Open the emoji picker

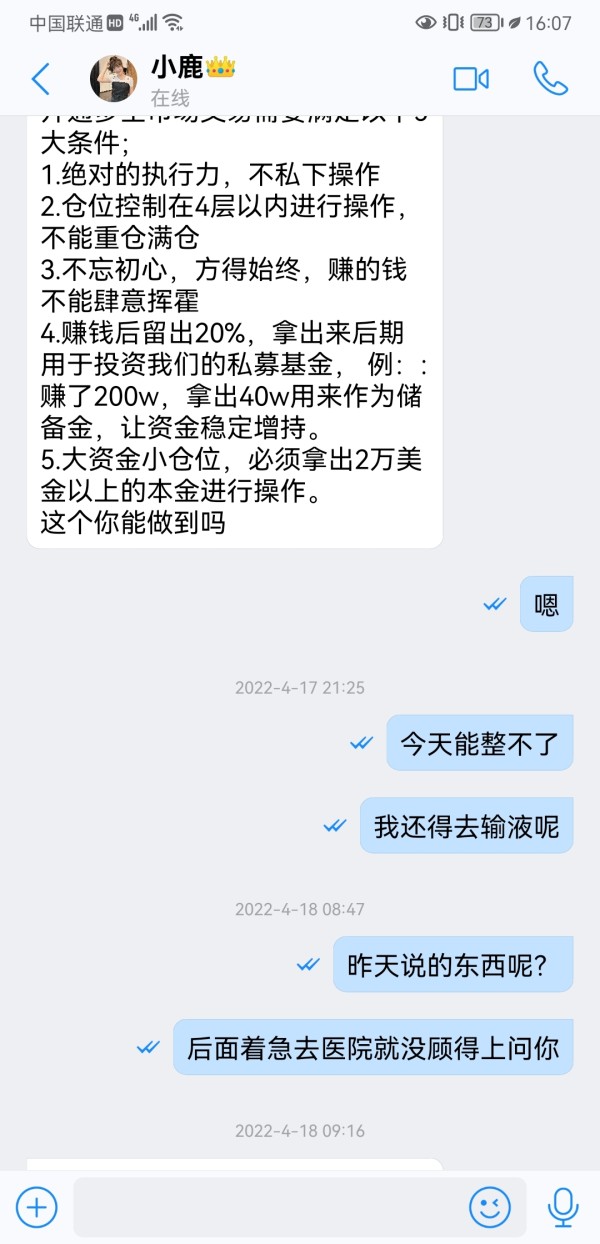pos(490,1207)
